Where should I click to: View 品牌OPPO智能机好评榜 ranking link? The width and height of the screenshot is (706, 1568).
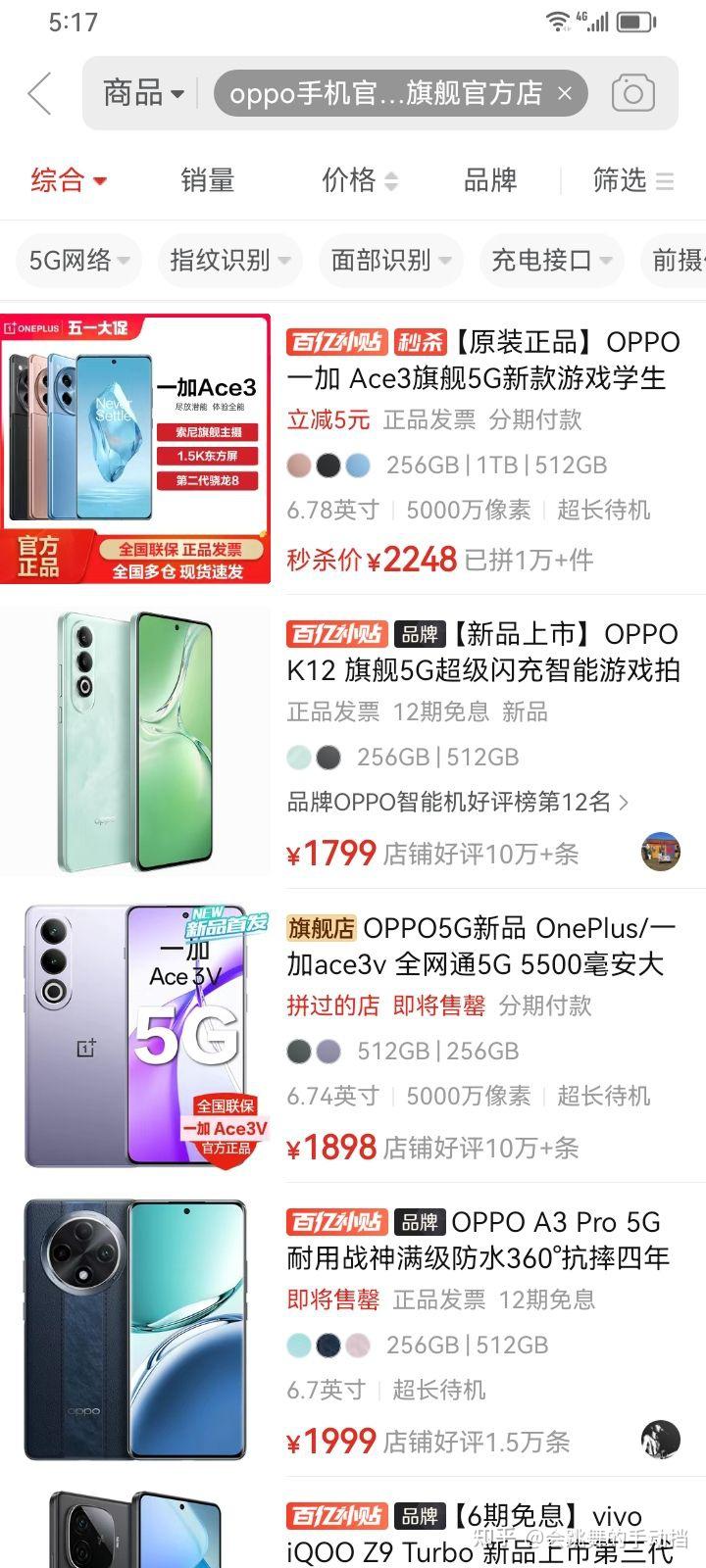457,802
